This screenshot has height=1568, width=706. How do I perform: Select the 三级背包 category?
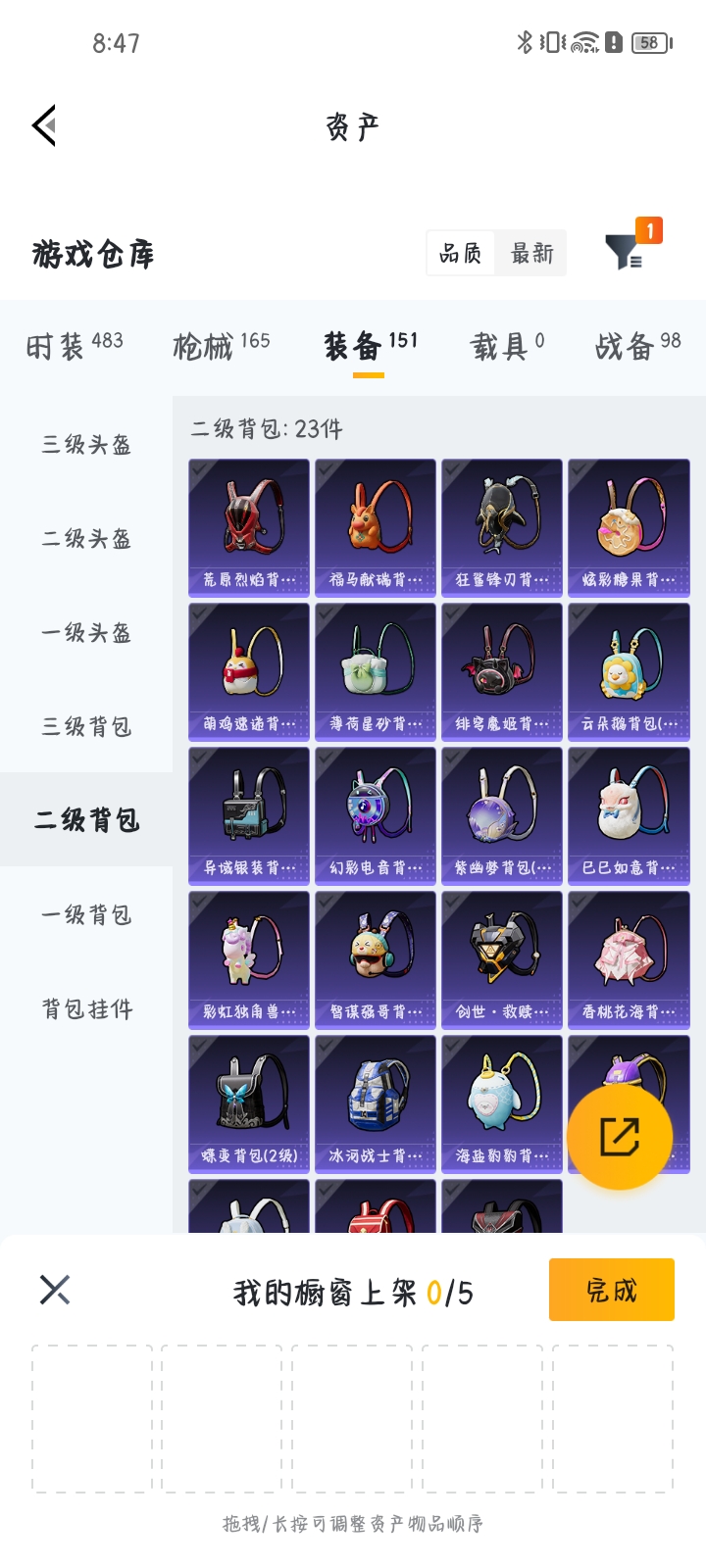86,727
